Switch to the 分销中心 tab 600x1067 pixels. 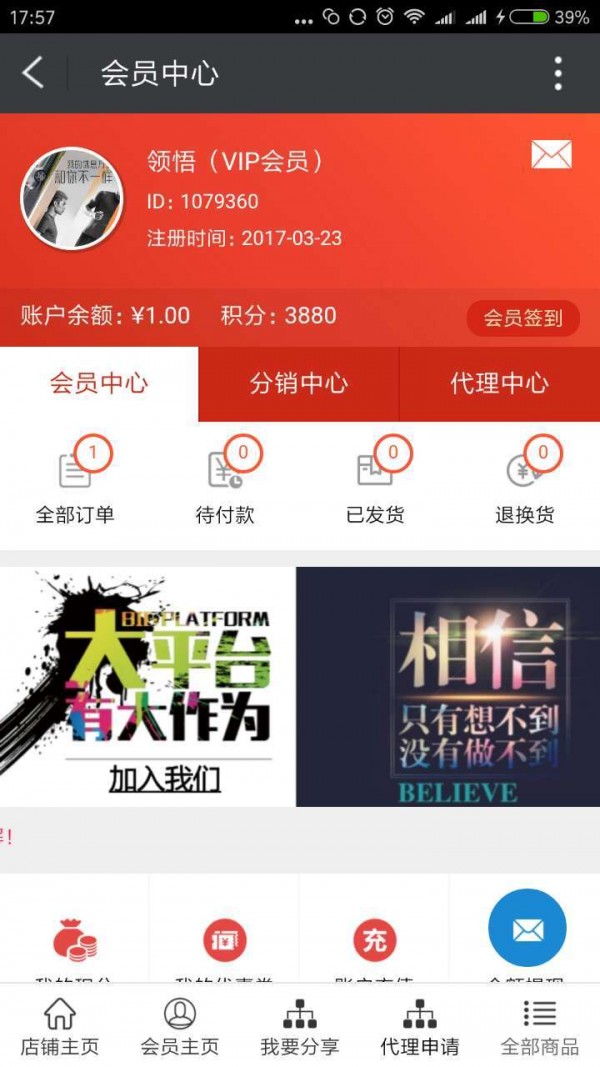(299, 384)
